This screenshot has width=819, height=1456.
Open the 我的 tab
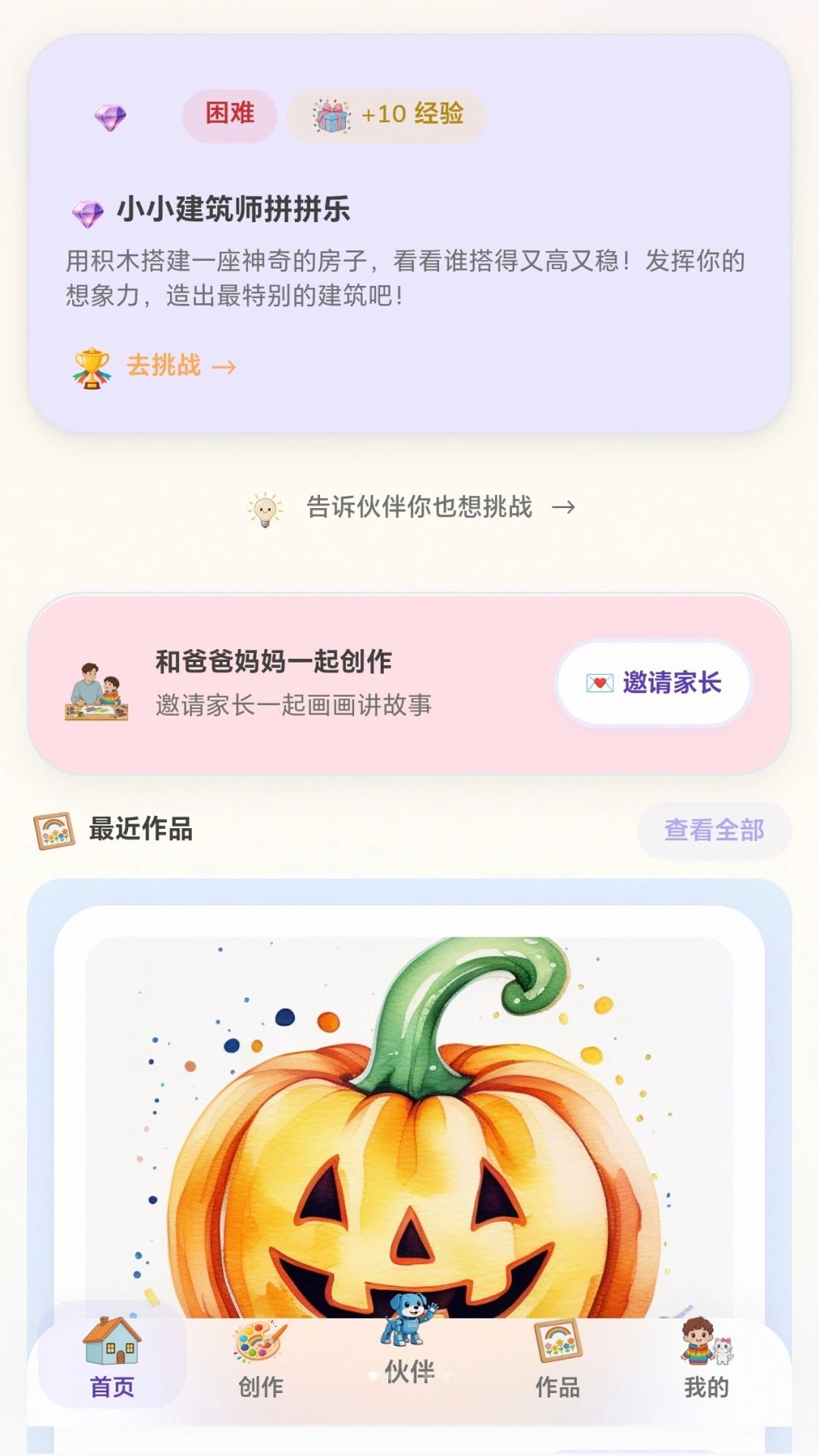click(707, 1357)
